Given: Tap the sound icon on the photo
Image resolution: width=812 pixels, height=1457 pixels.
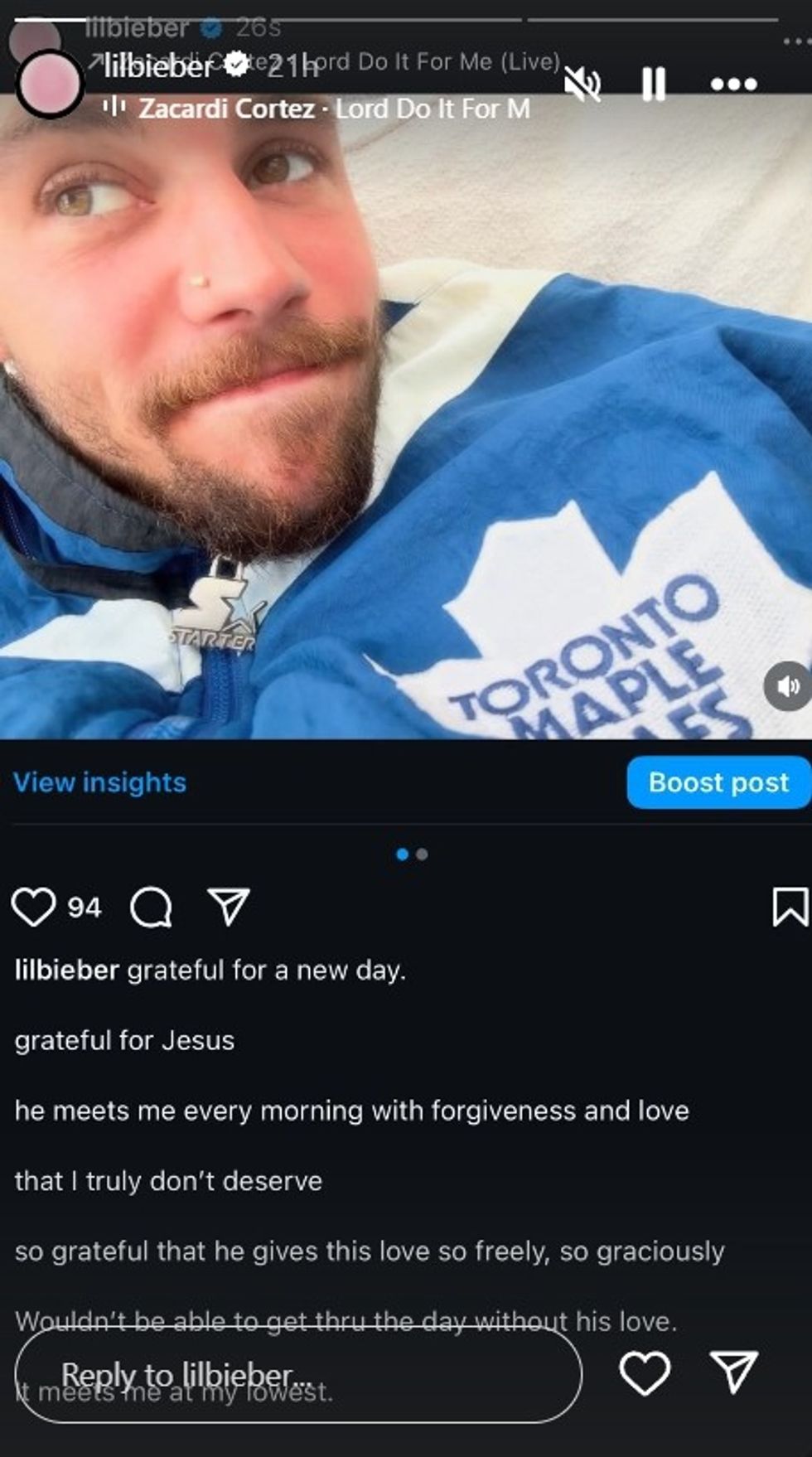Looking at the screenshot, I should pos(789,685).
